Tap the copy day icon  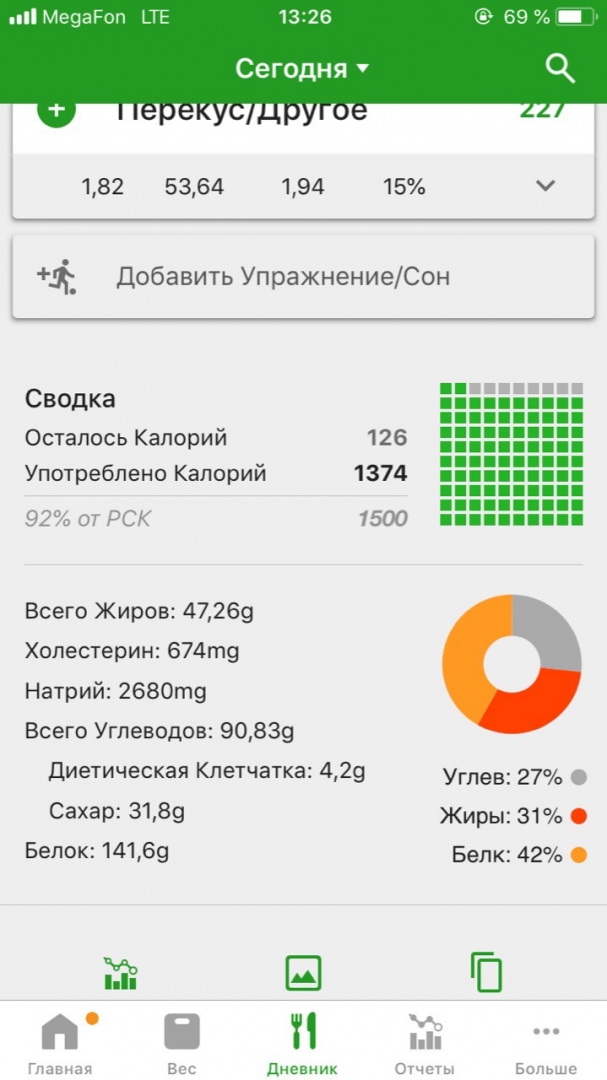486,972
